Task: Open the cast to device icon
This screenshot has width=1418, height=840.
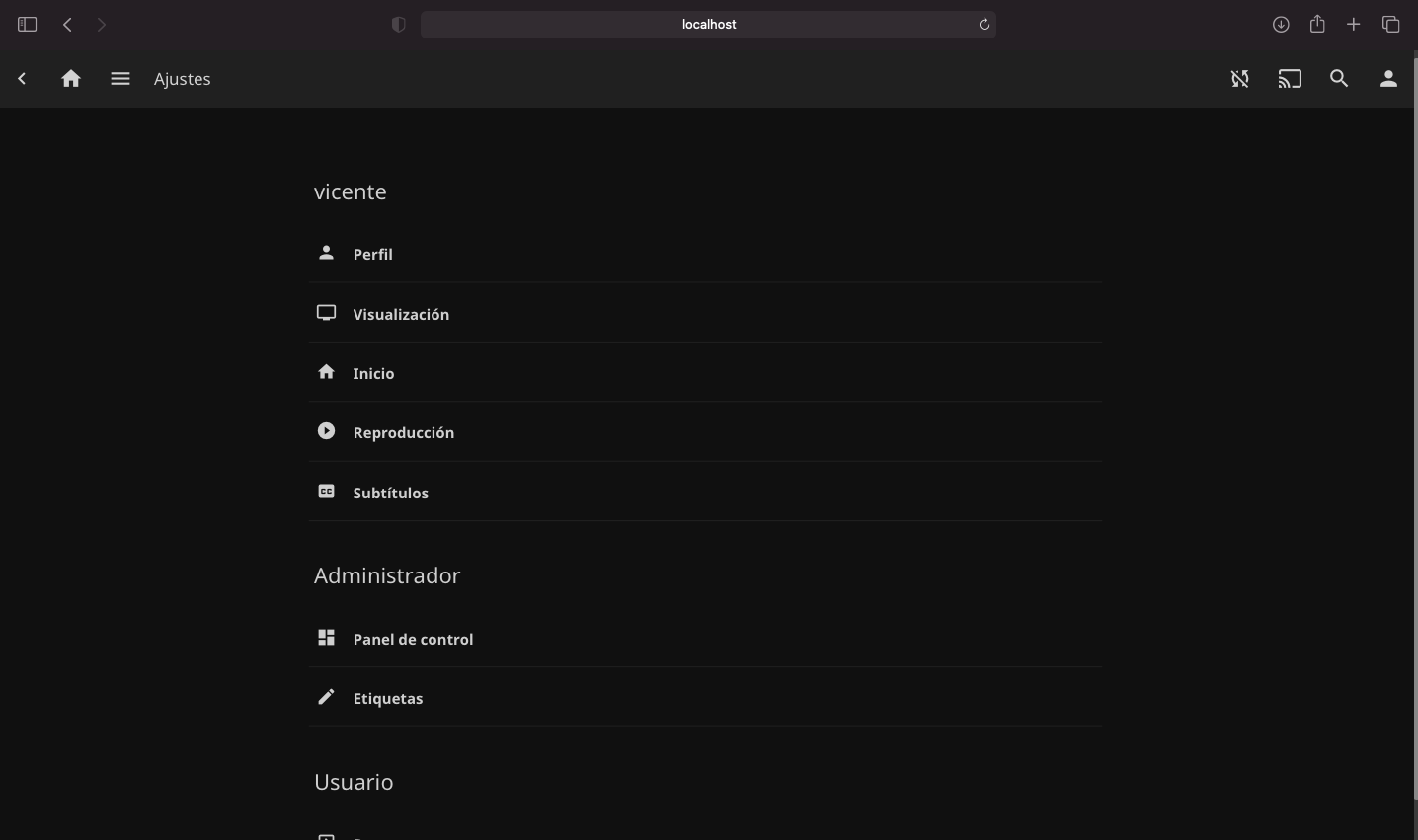Action: pos(1290,79)
